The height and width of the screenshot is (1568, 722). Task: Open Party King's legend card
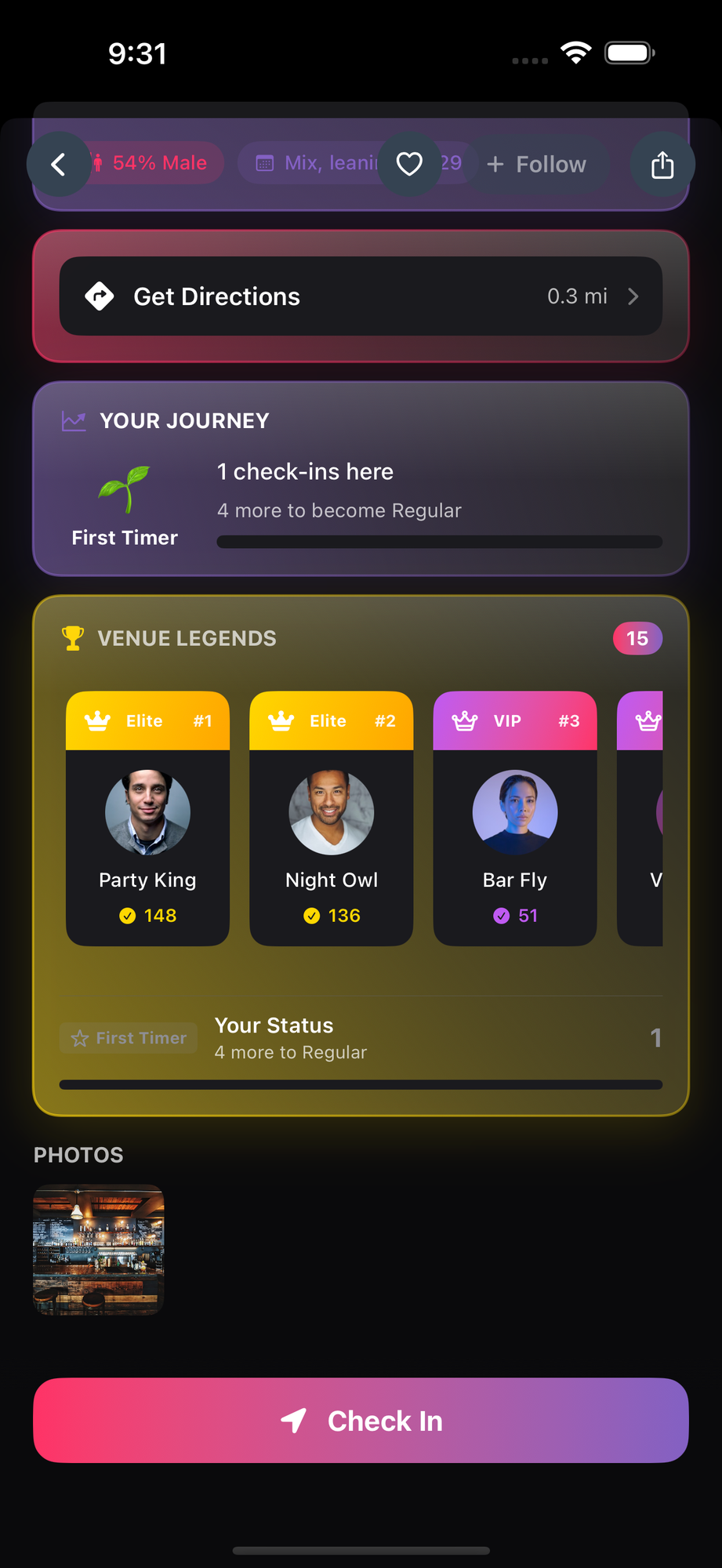pos(147,818)
